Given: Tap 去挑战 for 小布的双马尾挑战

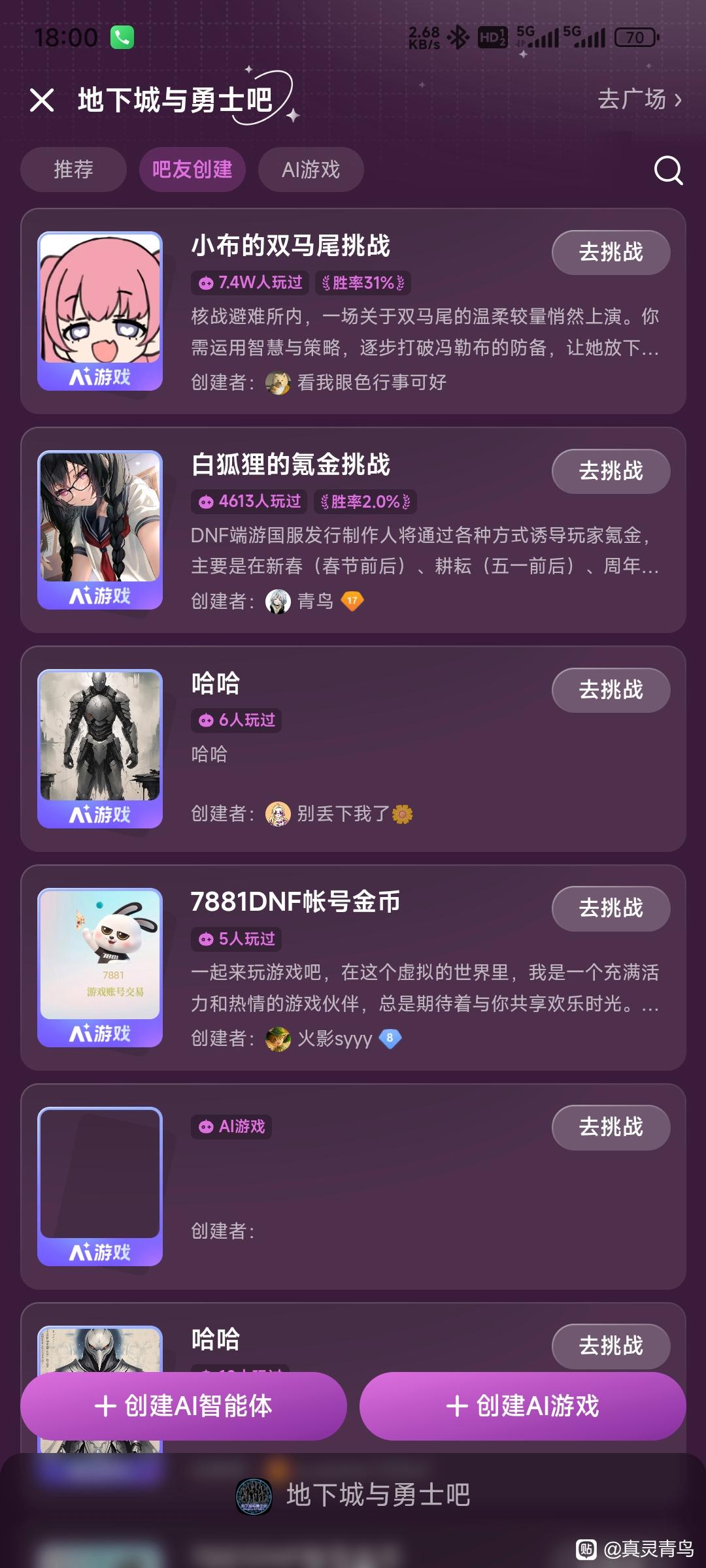Looking at the screenshot, I should pos(611,252).
